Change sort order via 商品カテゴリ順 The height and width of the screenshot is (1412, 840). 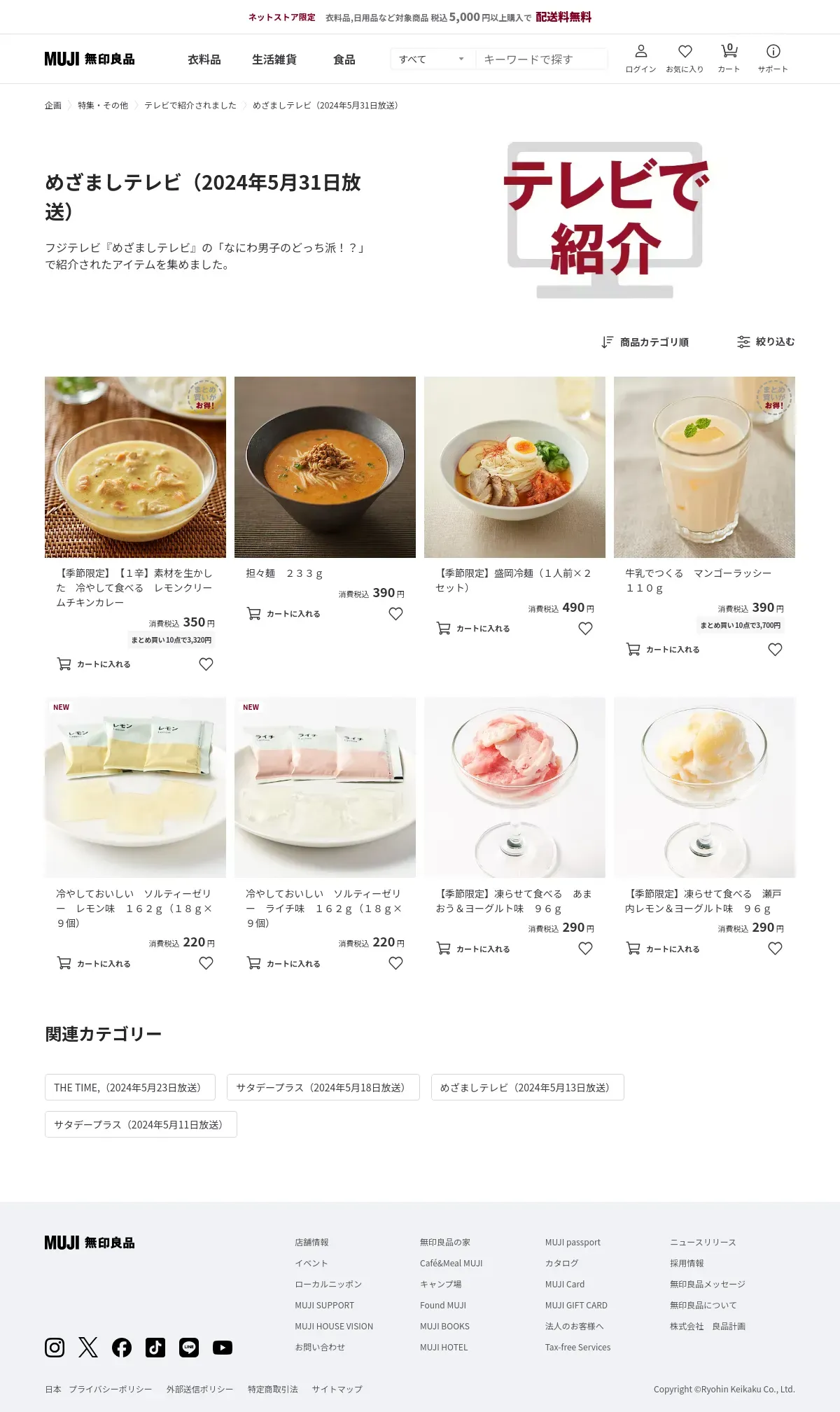point(645,342)
